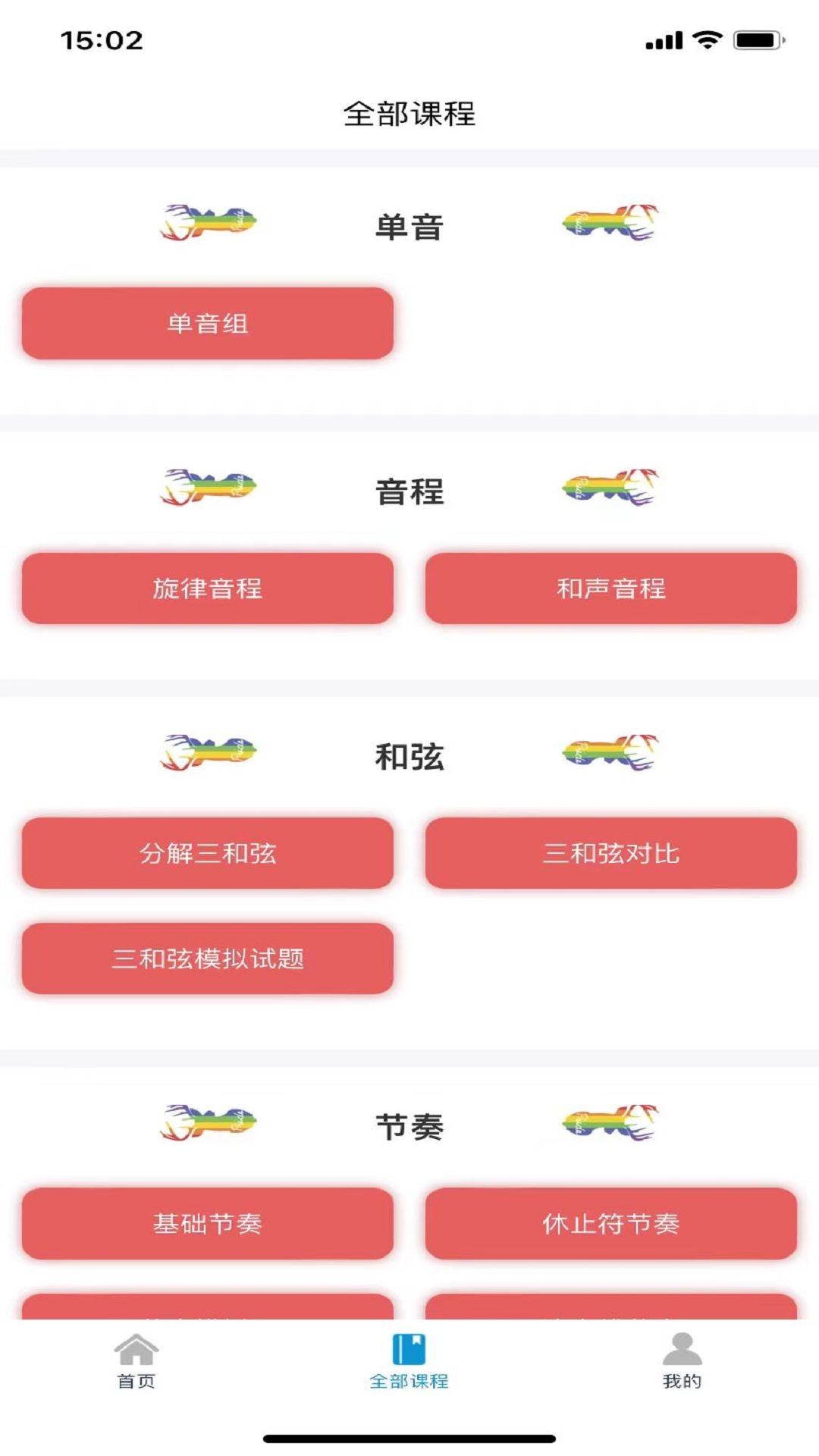Select the 休止符节奏 course
The image size is (819, 1456).
[611, 1223]
